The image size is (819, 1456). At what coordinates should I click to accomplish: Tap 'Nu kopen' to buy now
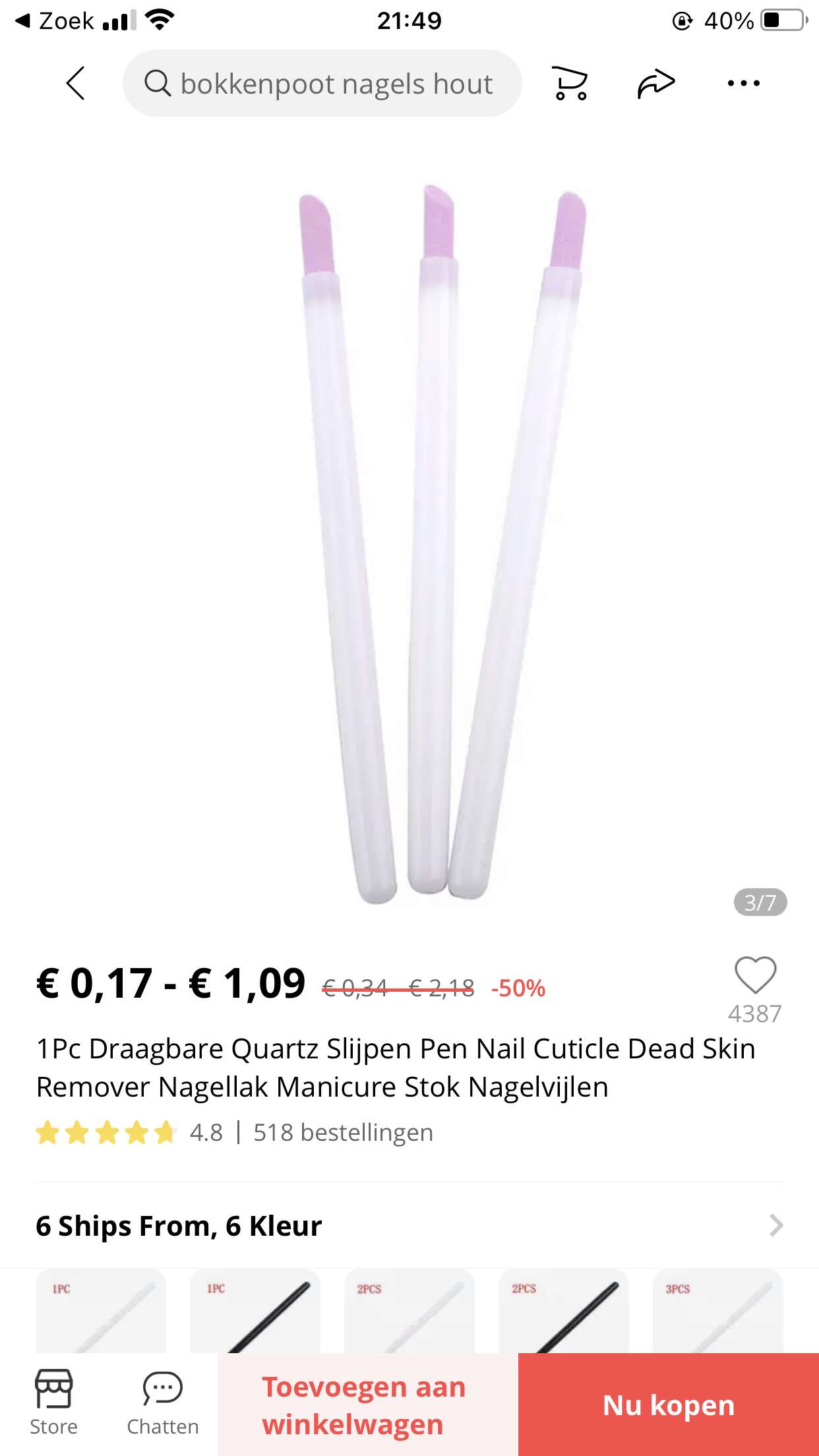[669, 1405]
